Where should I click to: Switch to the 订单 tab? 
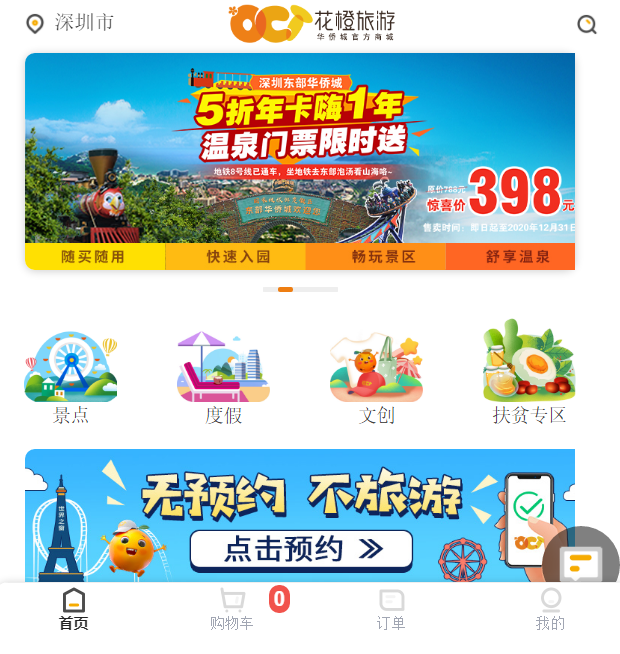click(x=391, y=609)
